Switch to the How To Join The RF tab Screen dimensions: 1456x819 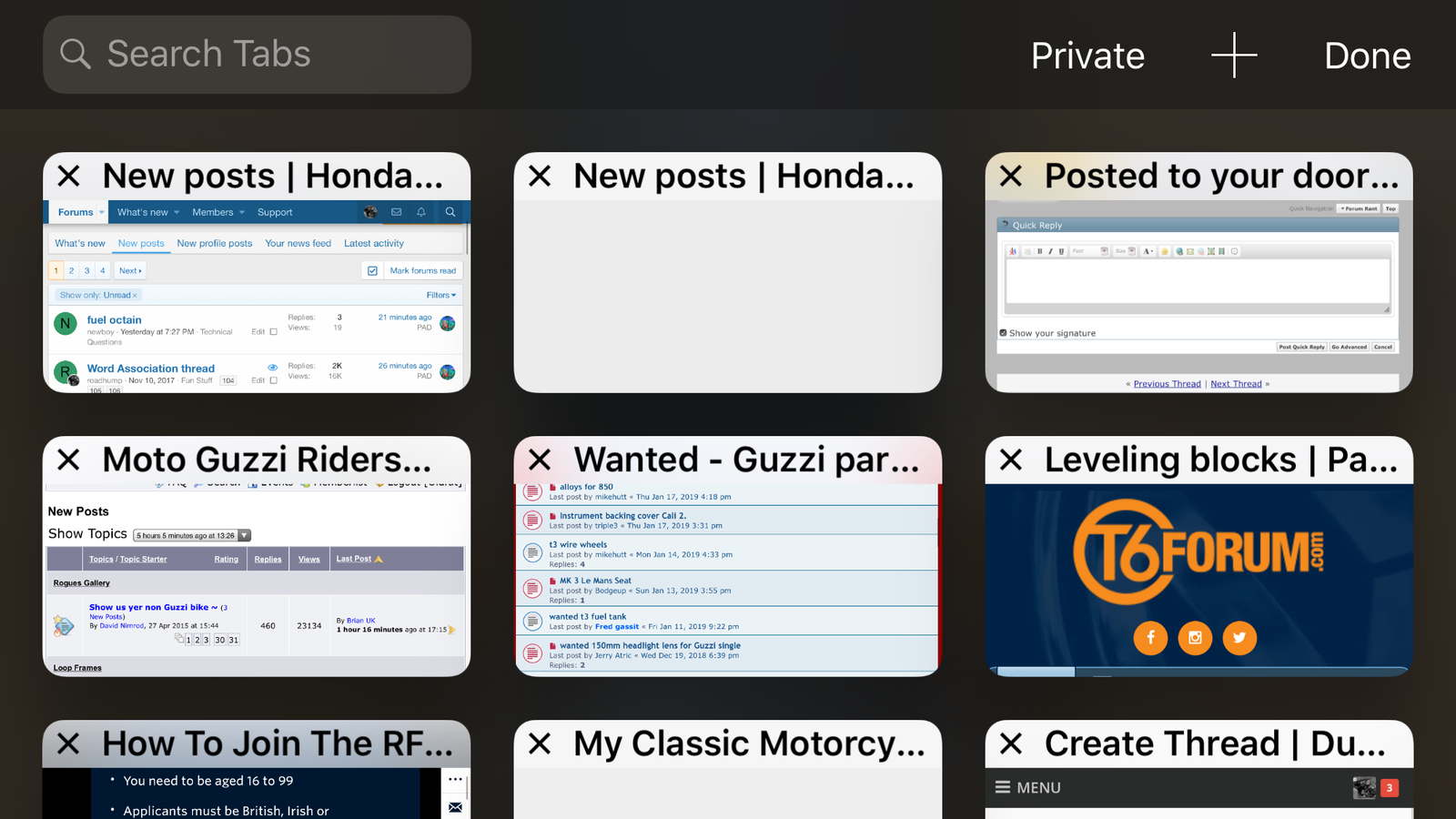(257, 792)
